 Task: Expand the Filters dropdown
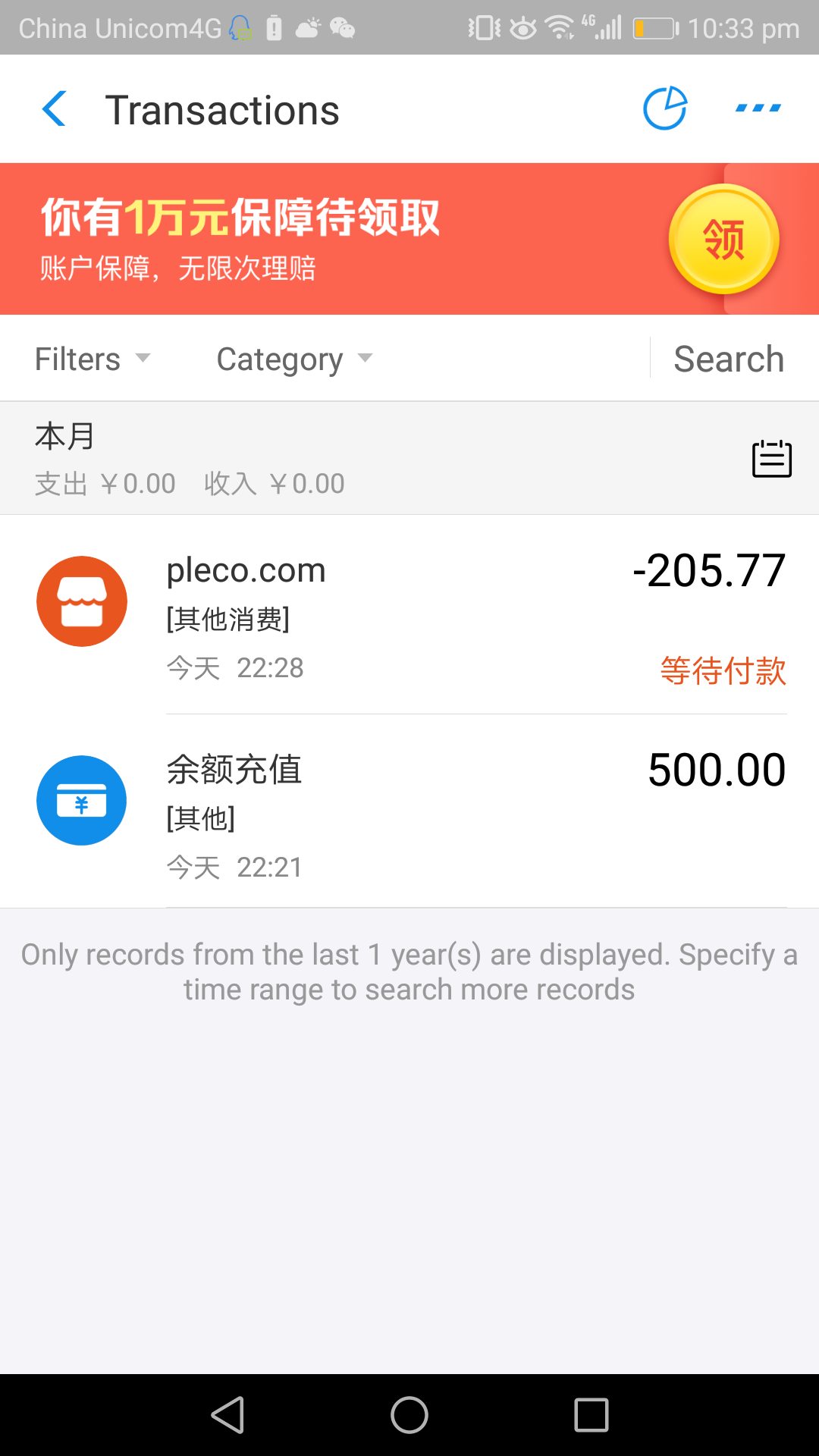93,359
